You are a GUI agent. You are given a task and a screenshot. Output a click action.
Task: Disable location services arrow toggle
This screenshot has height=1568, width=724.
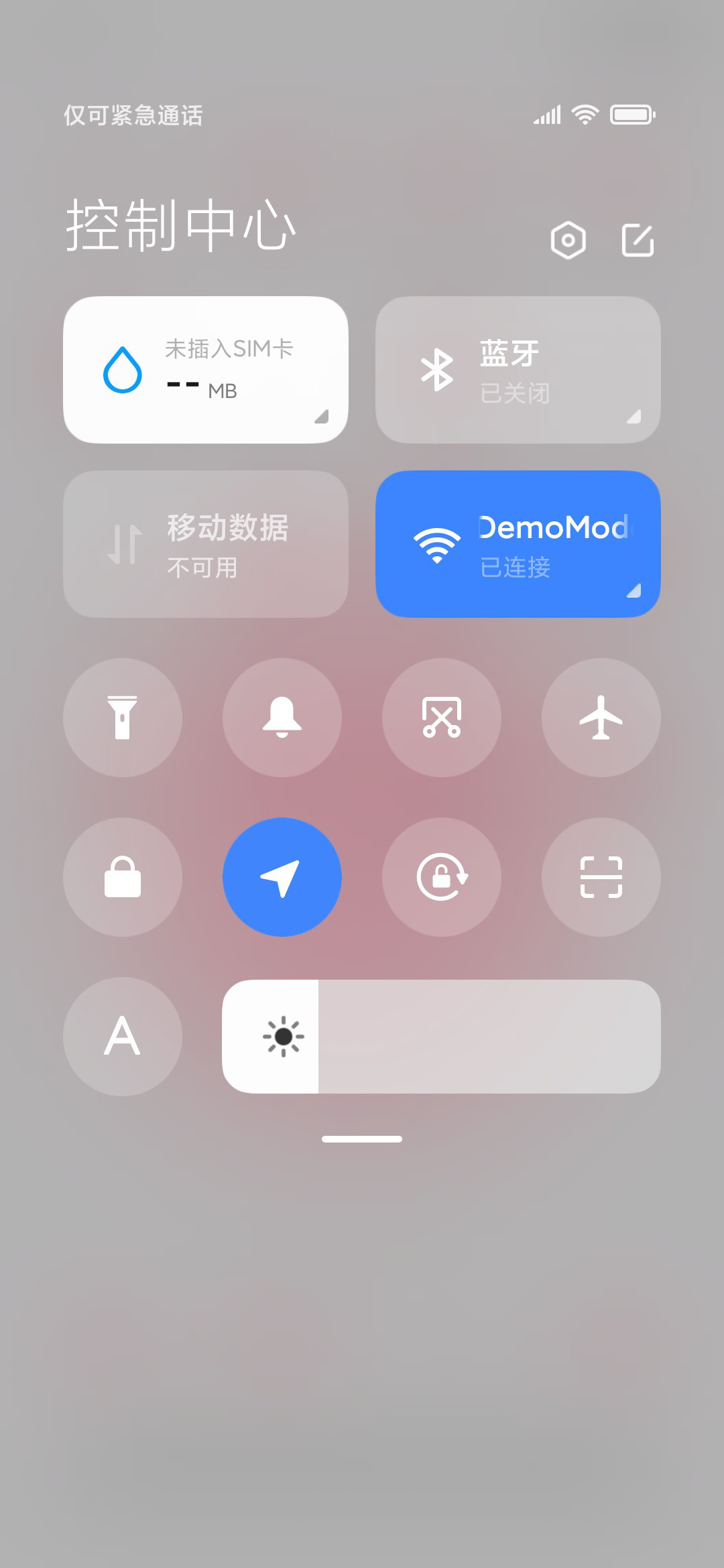coord(282,877)
